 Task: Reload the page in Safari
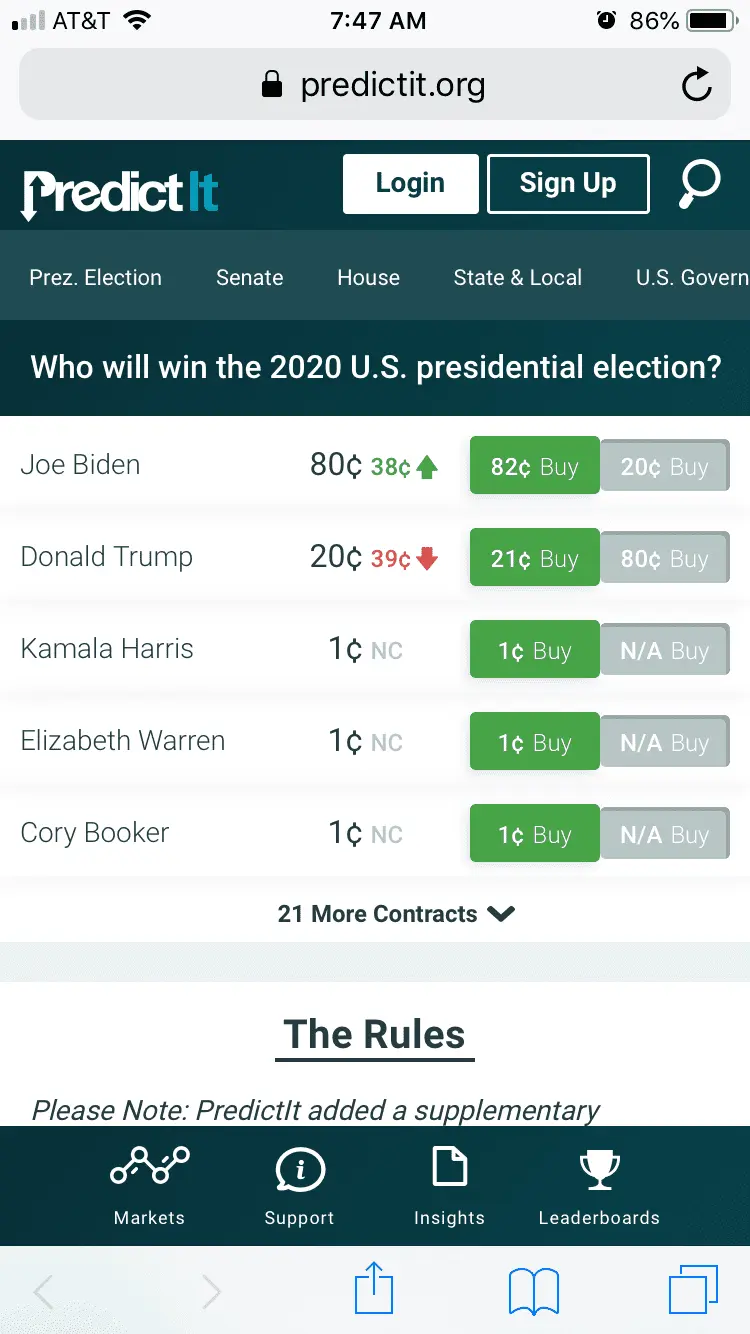(x=697, y=86)
